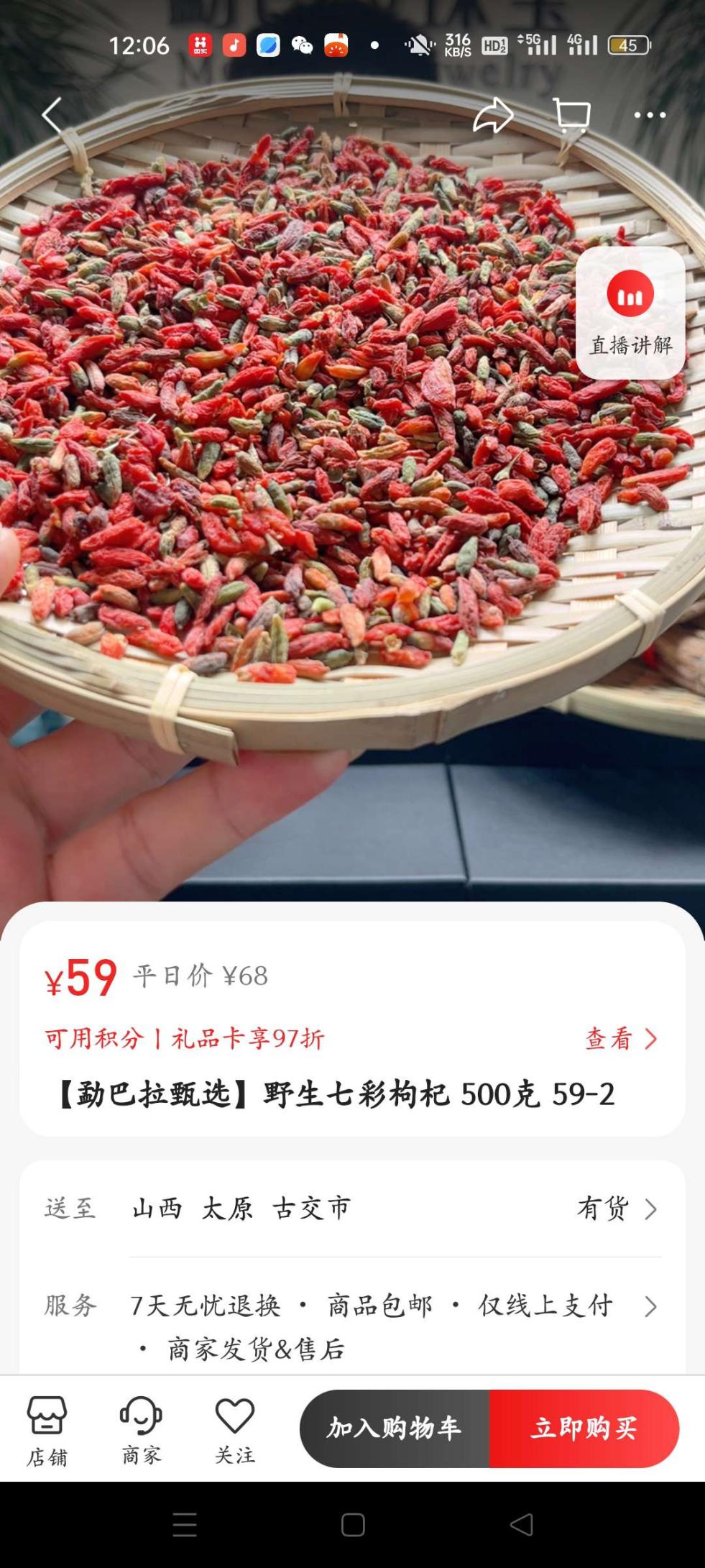Go back using the top-left arrow
This screenshot has height=1568, width=705.
pos(52,115)
